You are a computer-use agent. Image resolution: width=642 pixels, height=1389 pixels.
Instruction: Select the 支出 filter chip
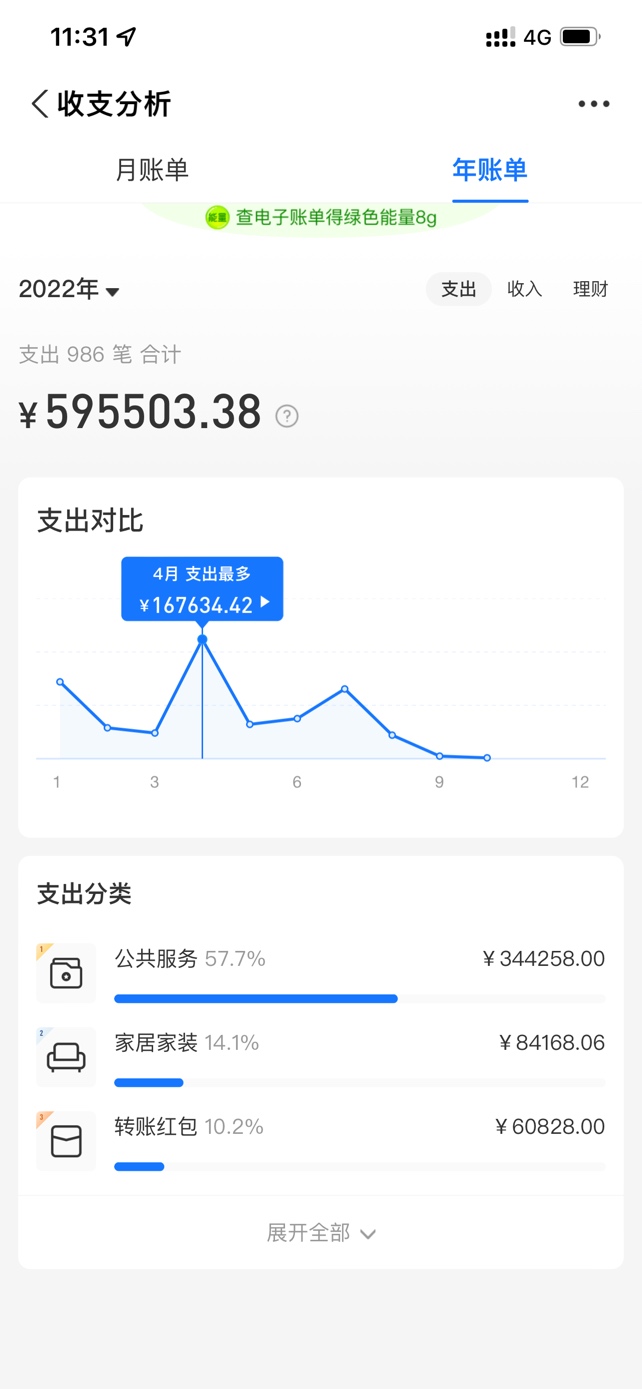click(458, 289)
